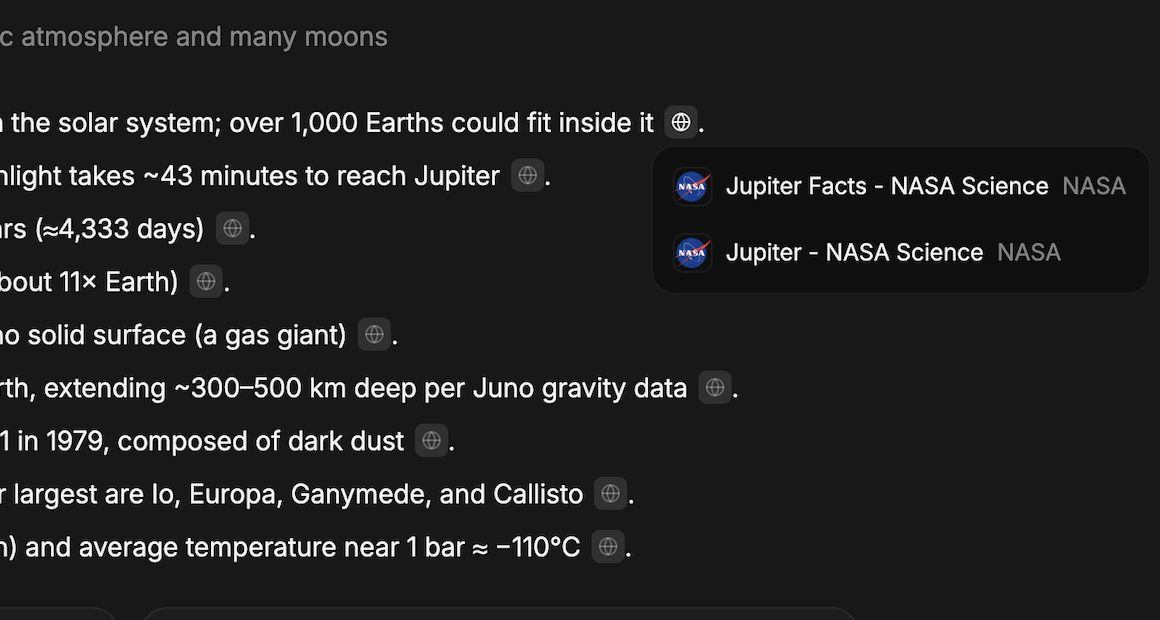Open the Jupiter - NASA Science source link

[854, 253]
